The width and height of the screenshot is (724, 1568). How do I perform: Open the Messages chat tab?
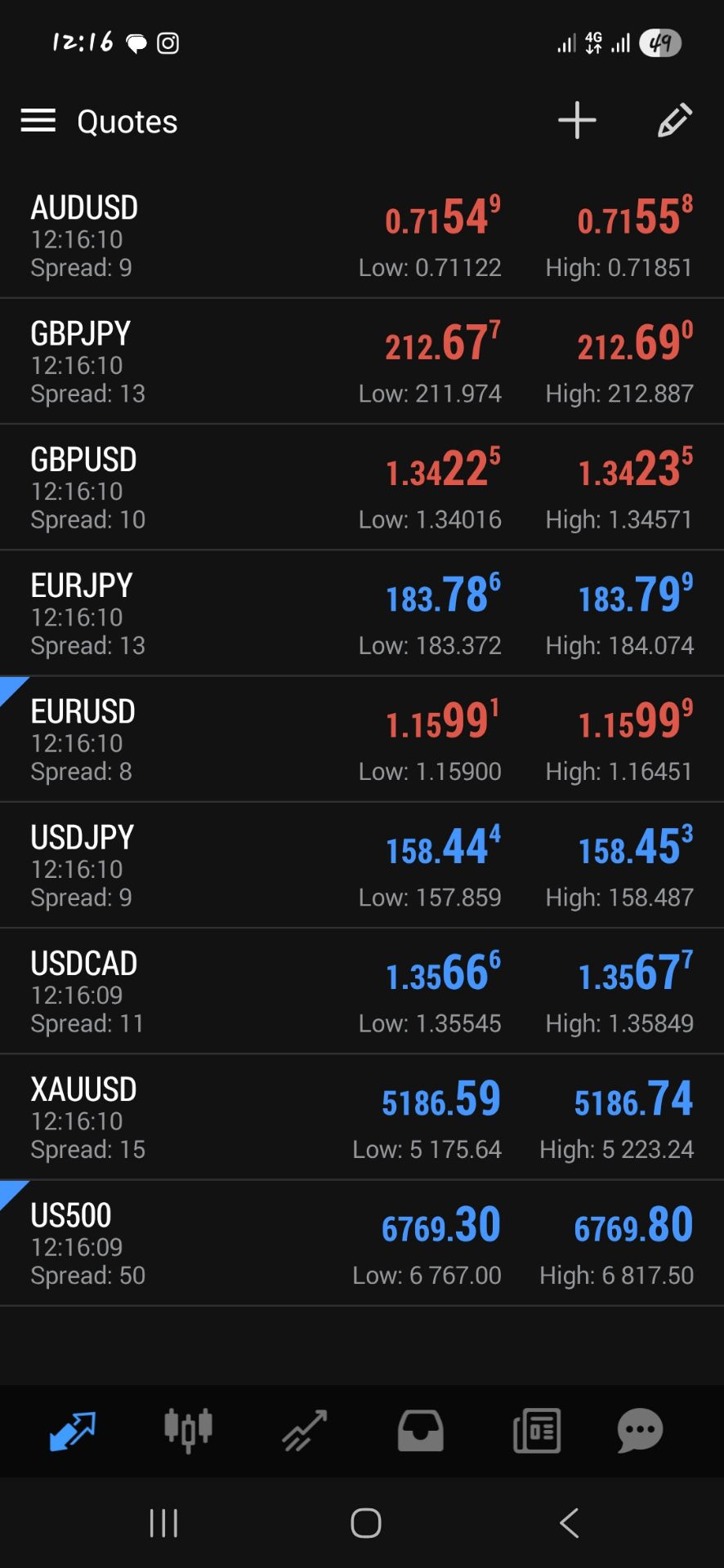tap(640, 1430)
